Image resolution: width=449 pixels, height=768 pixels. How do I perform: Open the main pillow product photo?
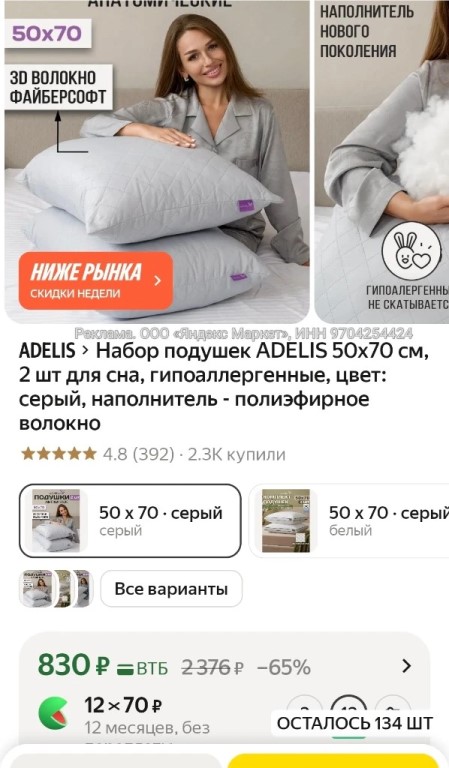click(157, 162)
